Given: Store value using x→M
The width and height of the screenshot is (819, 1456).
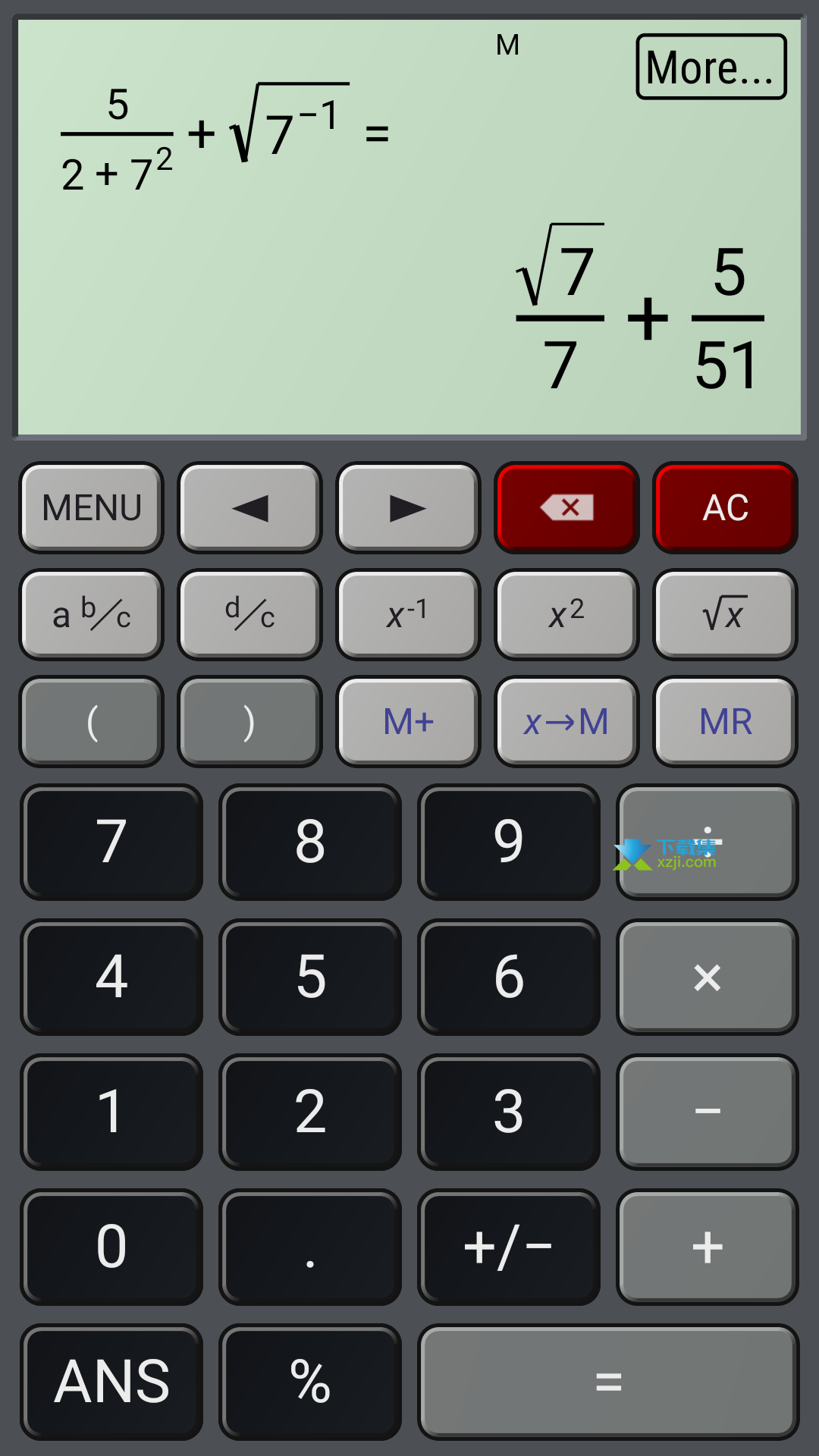Looking at the screenshot, I should tap(566, 721).
